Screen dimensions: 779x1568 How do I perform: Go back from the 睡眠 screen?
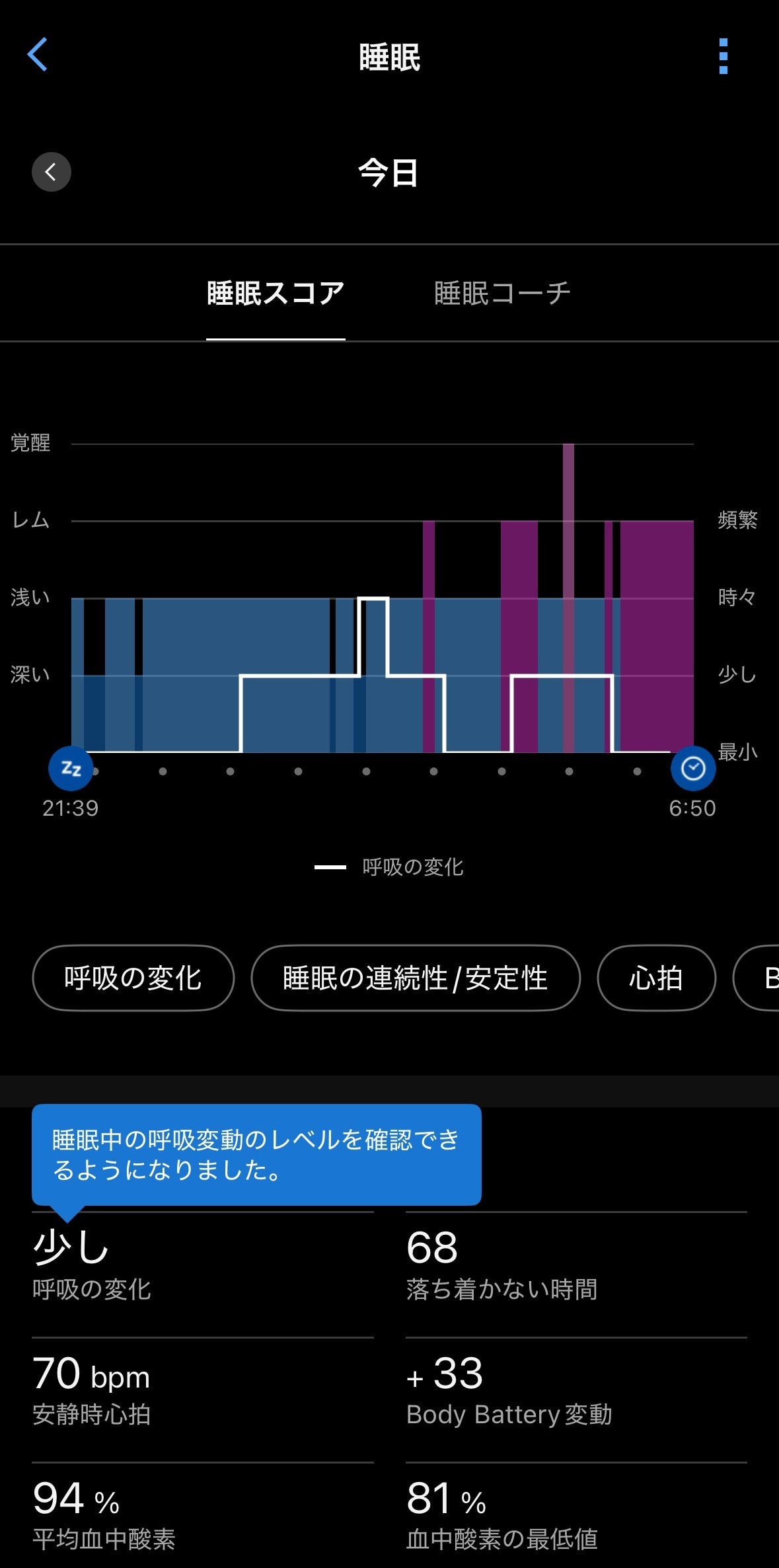pos(38,55)
